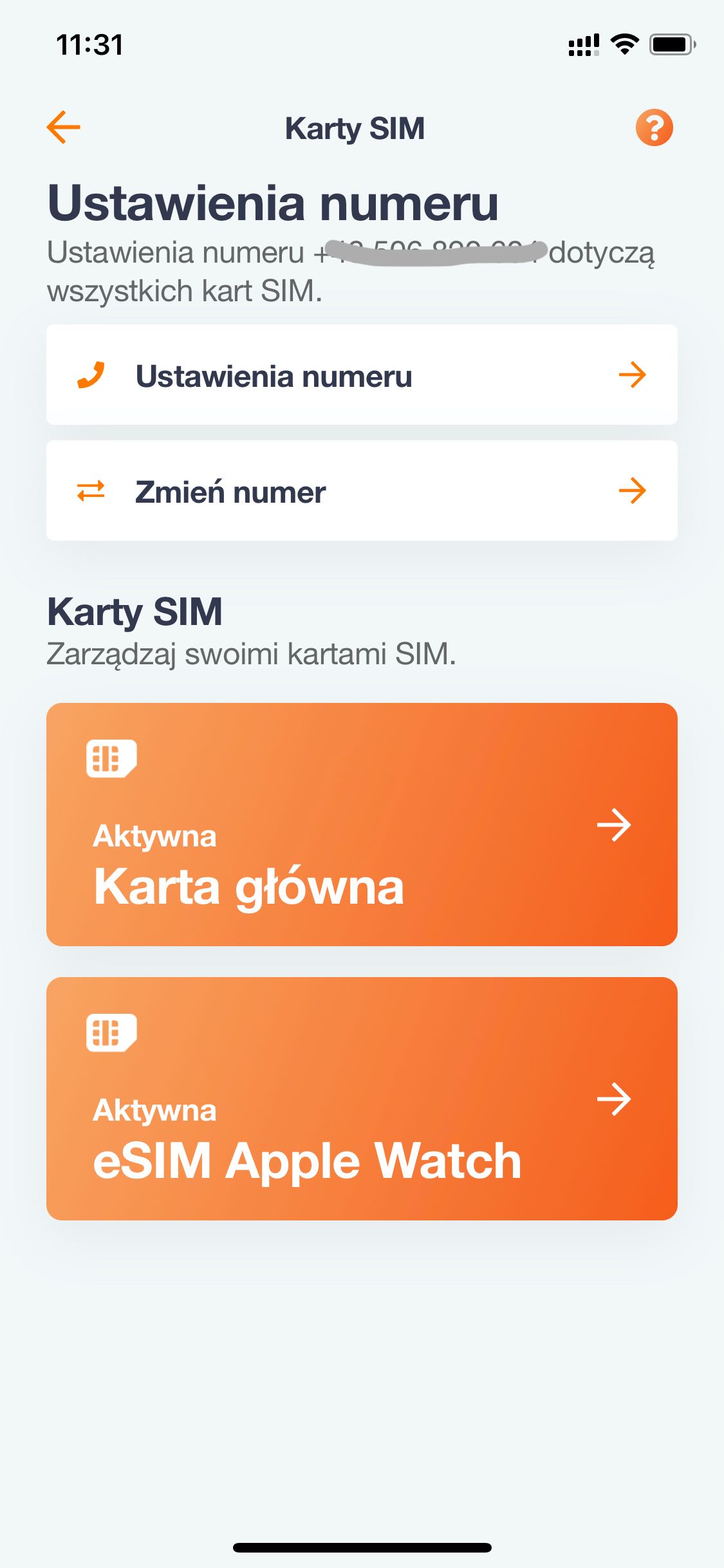Image resolution: width=724 pixels, height=1568 pixels.
Task: Open the Ustawienia numeru row
Action: (x=362, y=375)
